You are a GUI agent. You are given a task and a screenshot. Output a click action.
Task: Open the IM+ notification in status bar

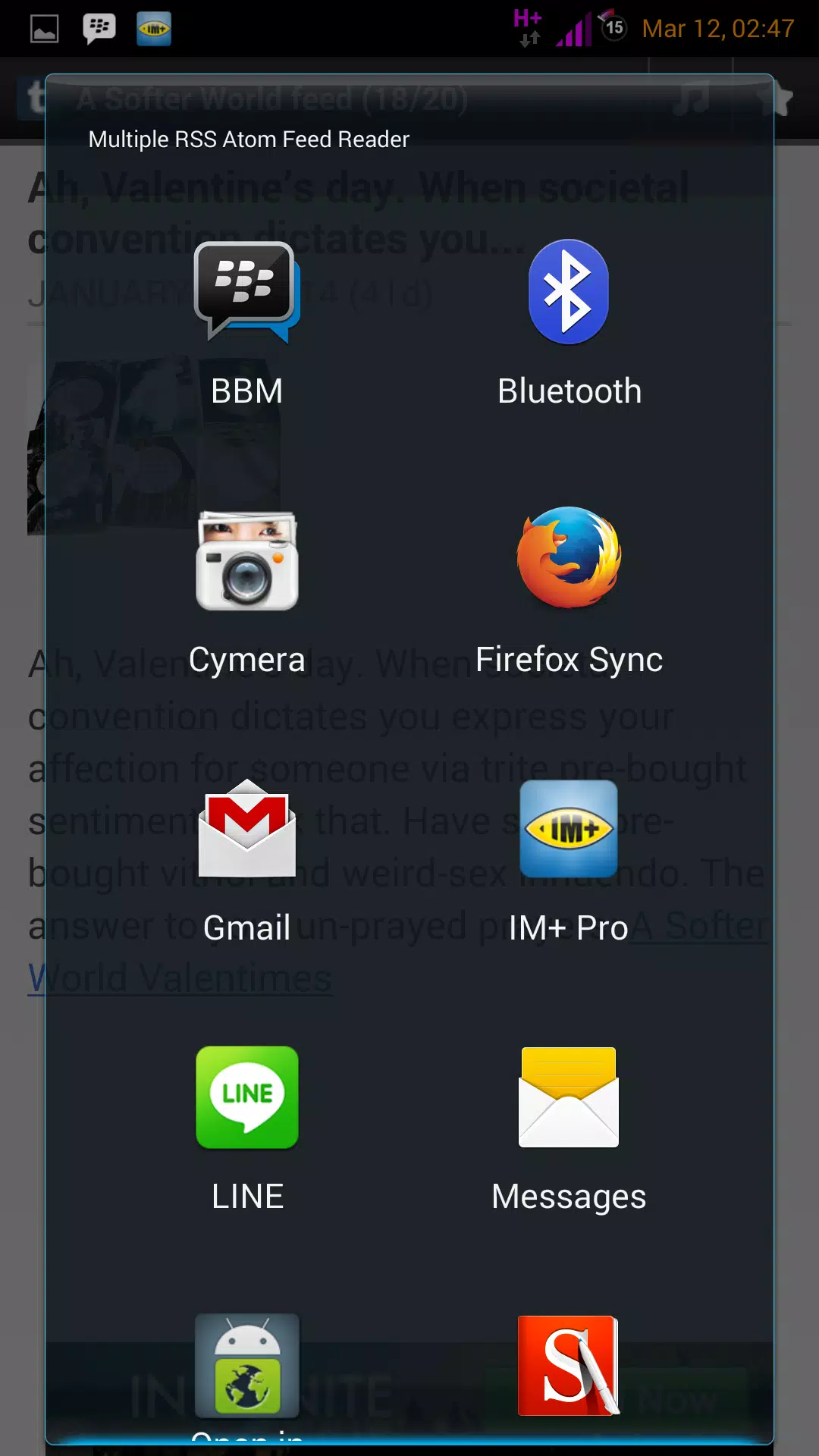153,28
